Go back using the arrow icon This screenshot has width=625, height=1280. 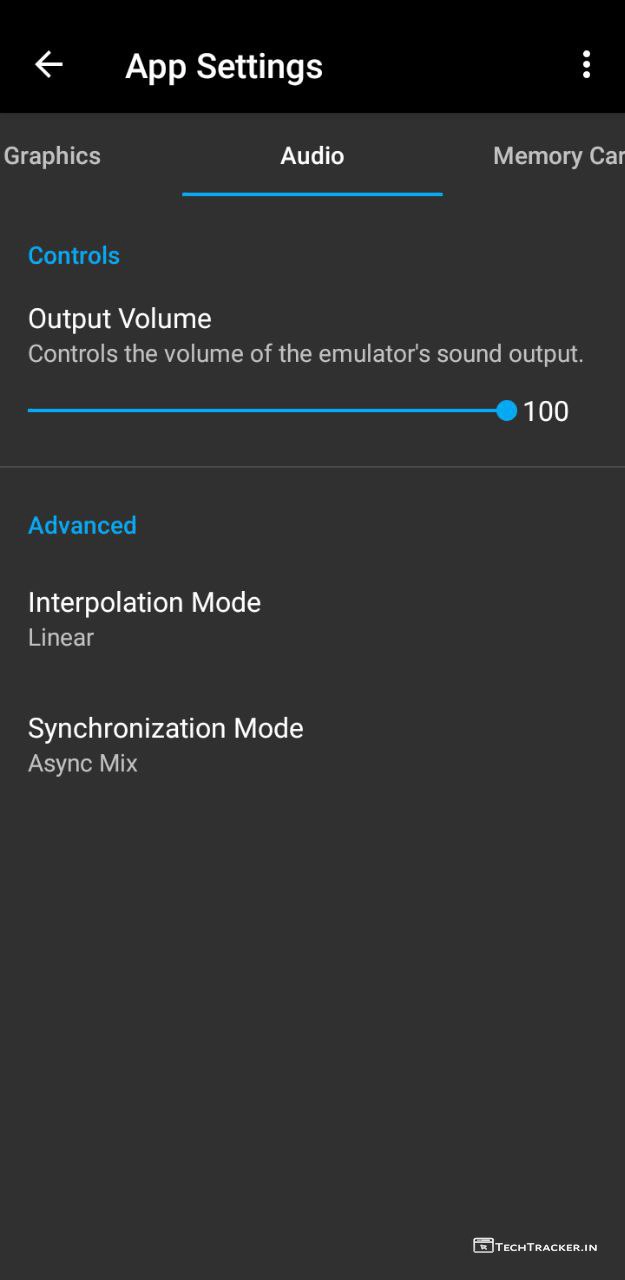48,65
